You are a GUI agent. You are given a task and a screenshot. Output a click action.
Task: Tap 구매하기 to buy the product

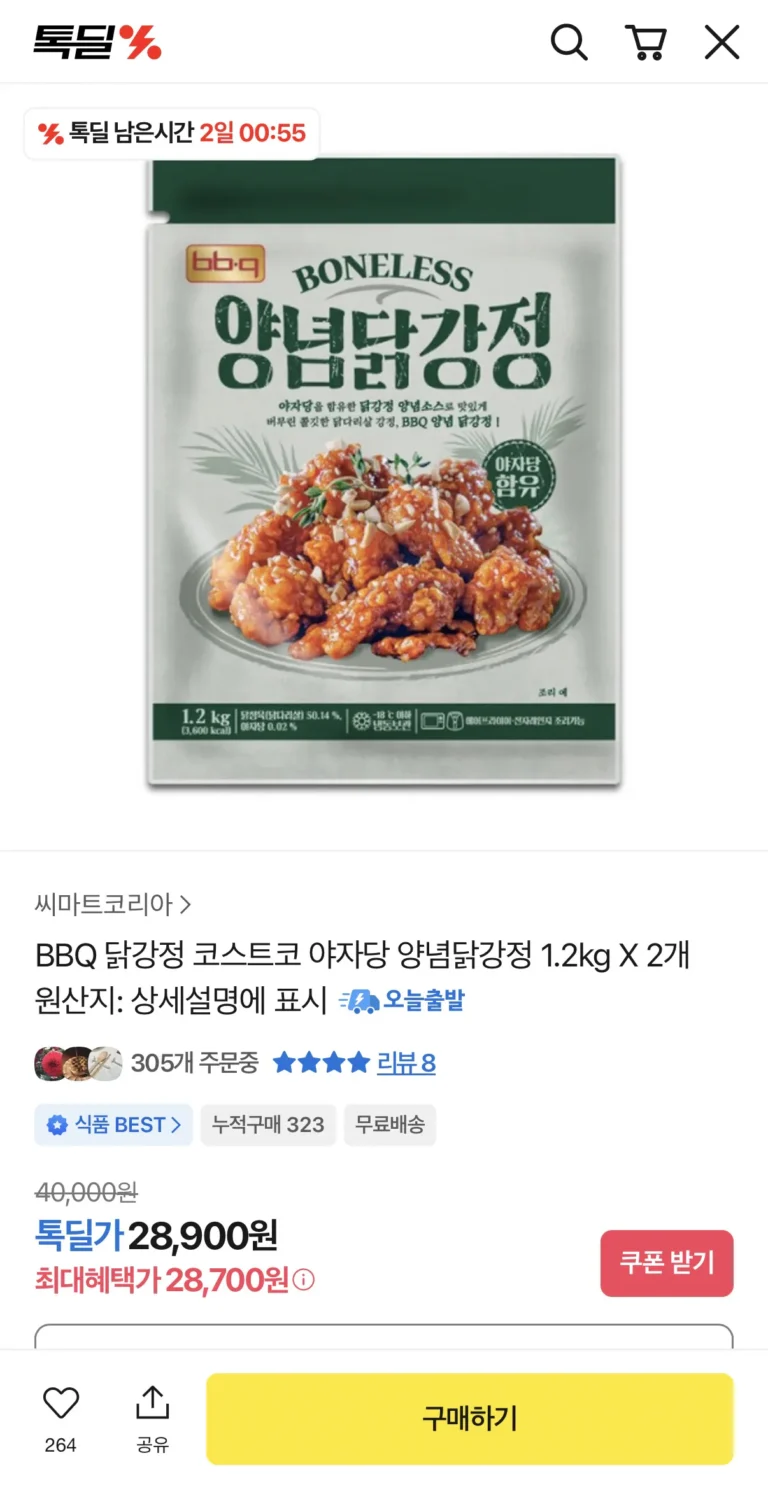point(470,1418)
